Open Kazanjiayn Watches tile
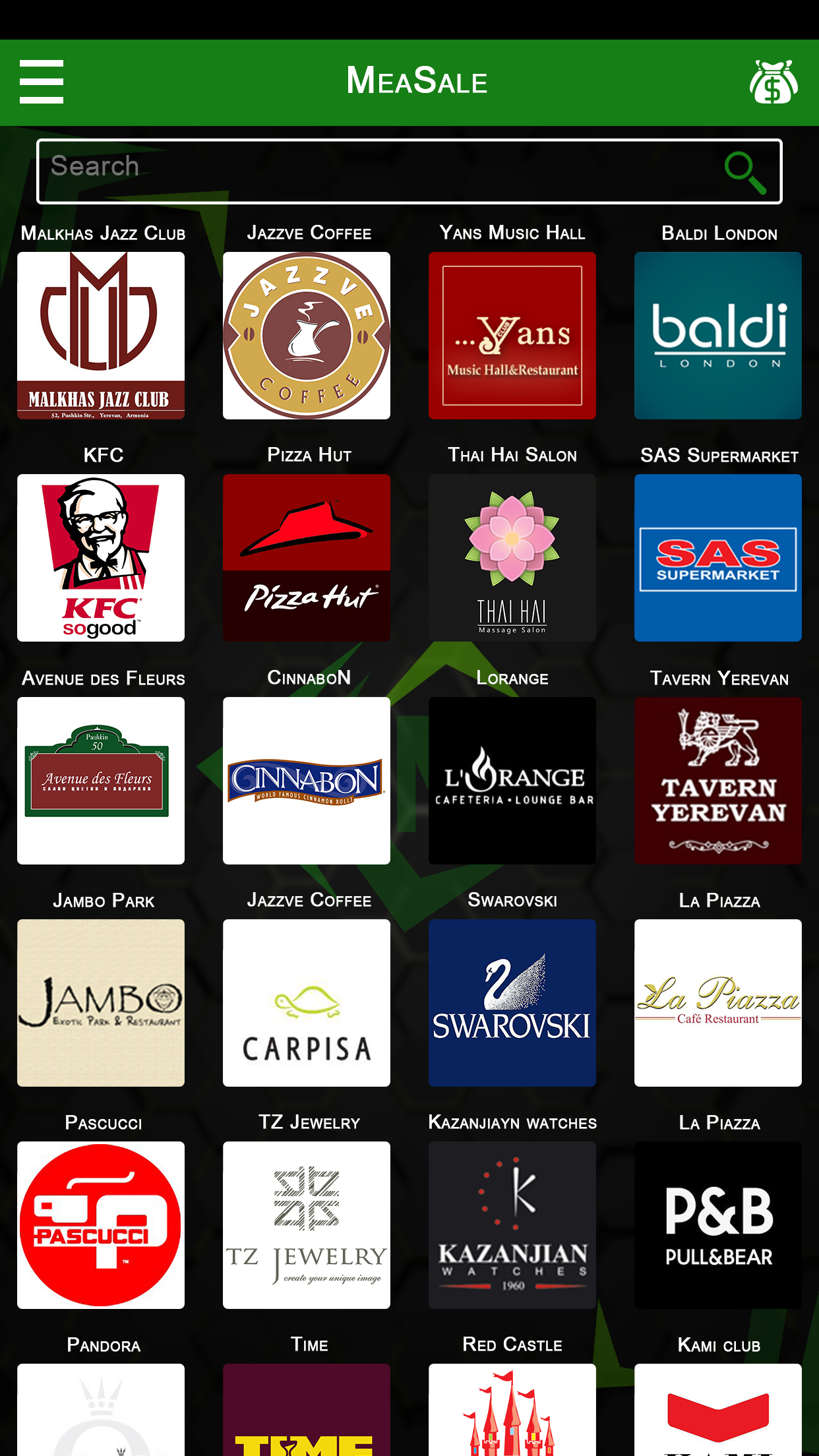This screenshot has height=1456, width=819. [x=512, y=1225]
